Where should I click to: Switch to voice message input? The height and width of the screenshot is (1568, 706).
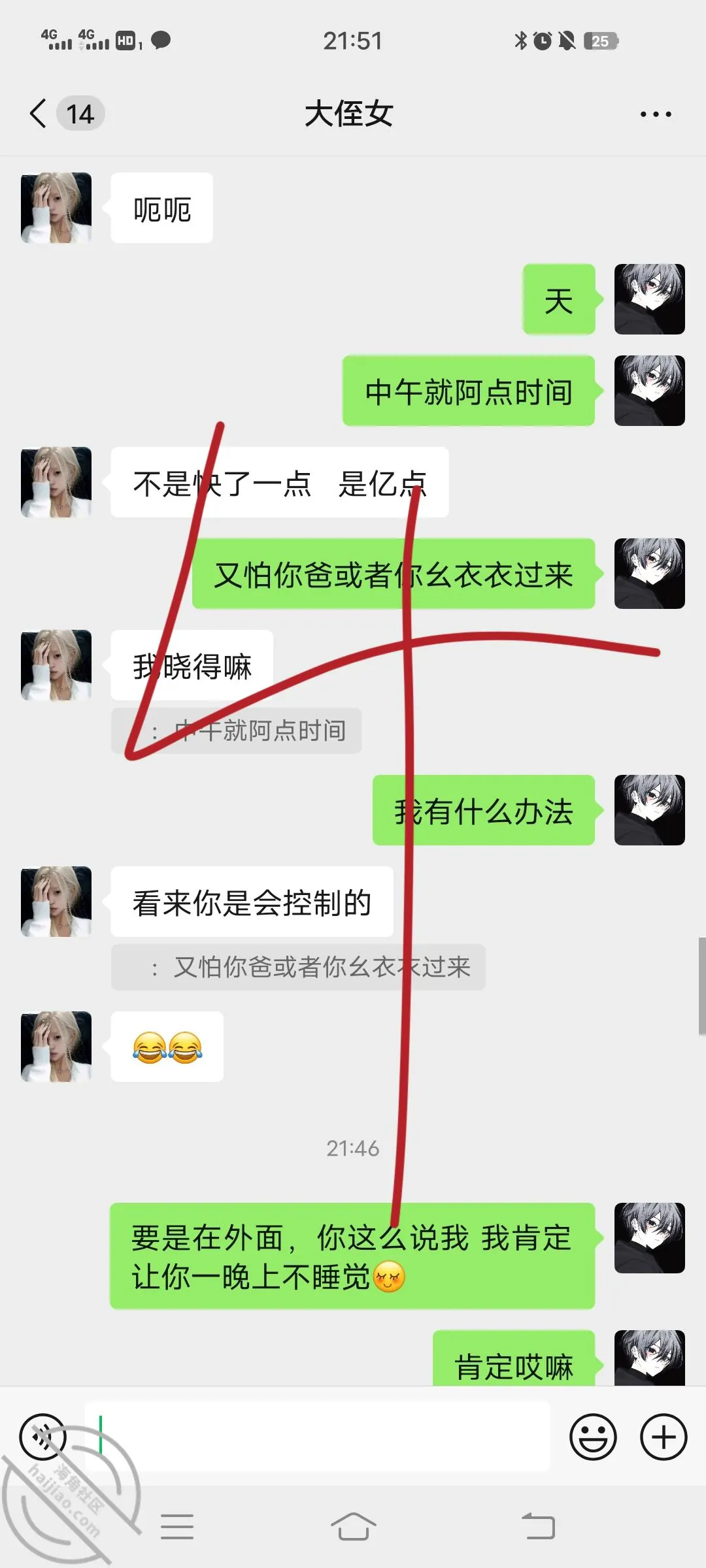43,1437
